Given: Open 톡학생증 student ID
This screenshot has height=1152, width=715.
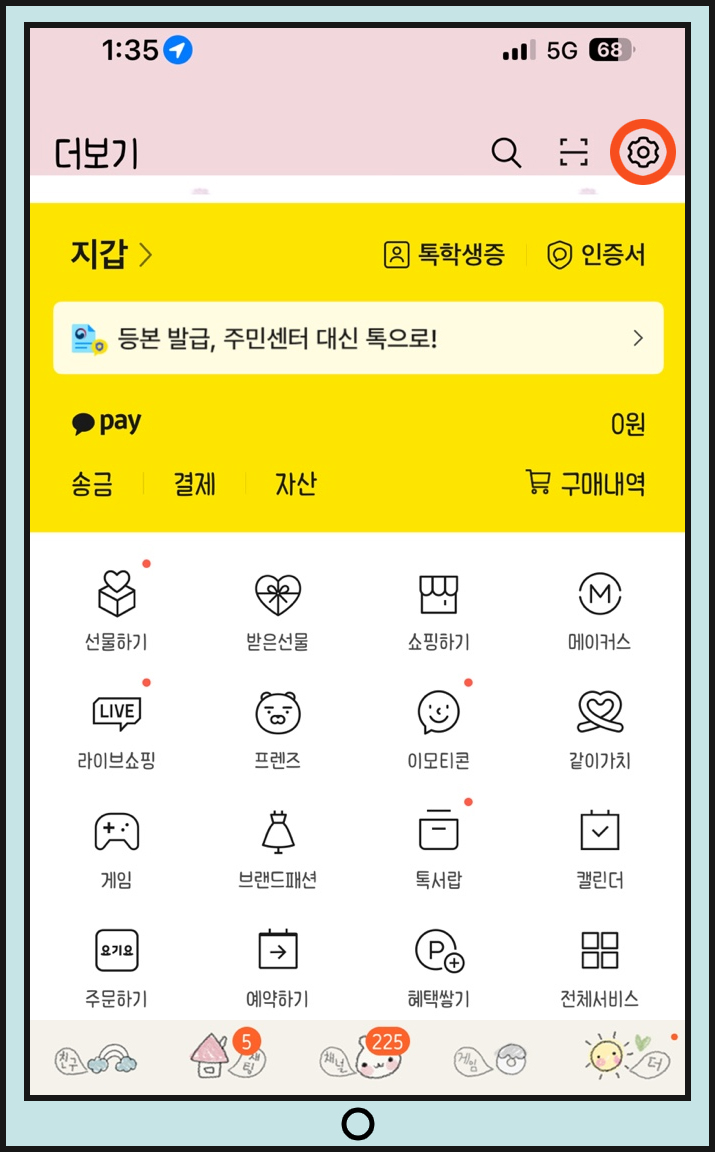Looking at the screenshot, I should (x=445, y=255).
